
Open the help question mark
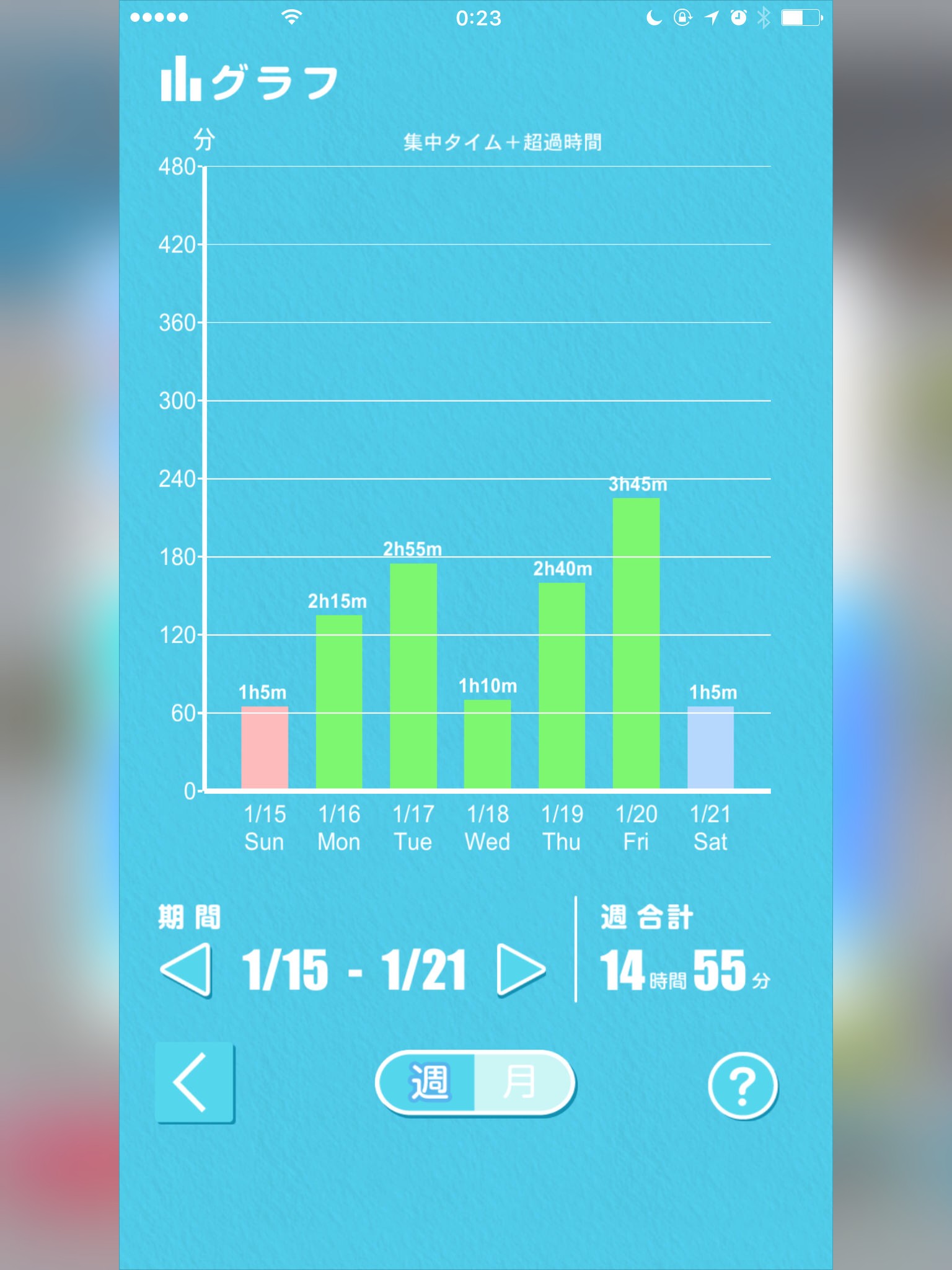point(743,1086)
